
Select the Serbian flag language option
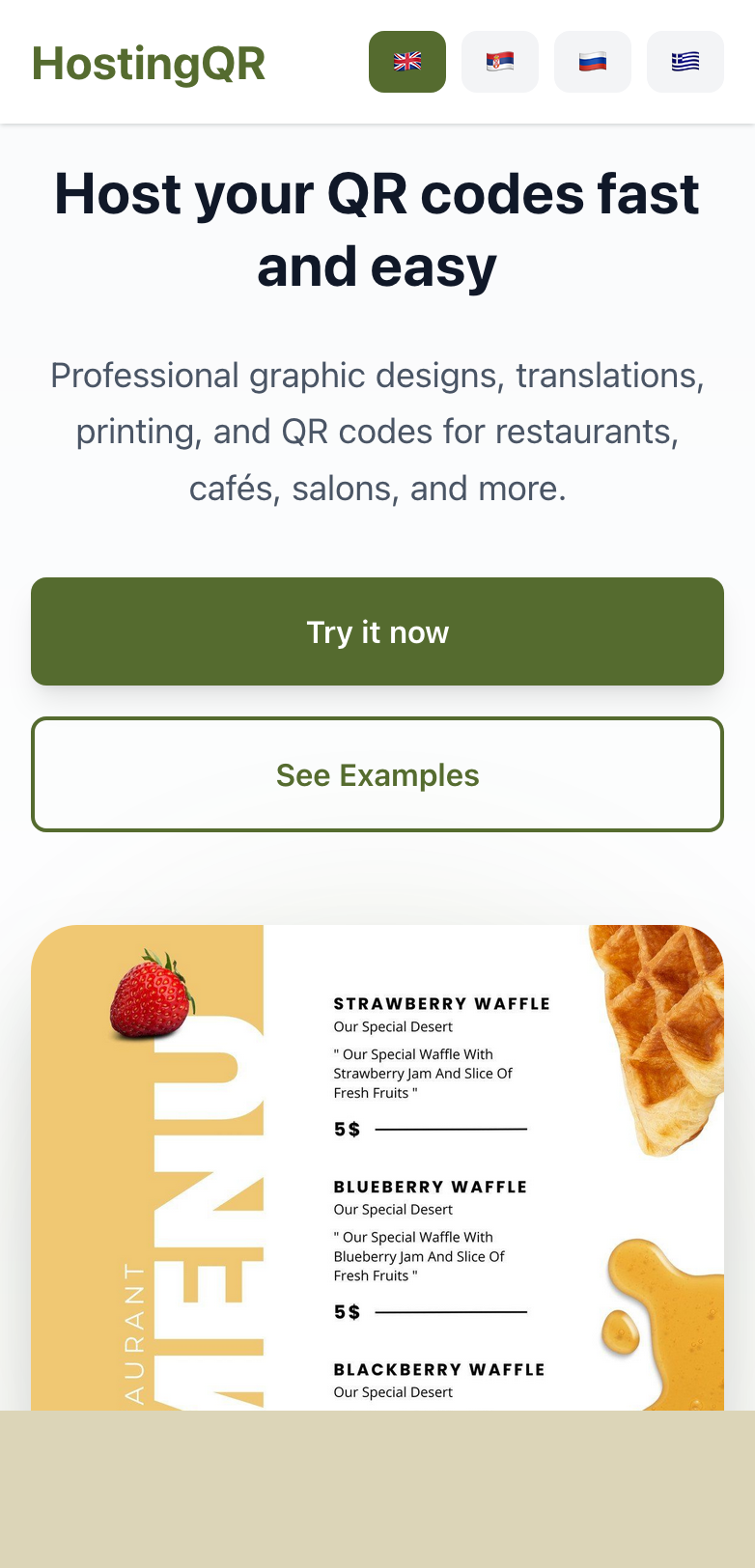[x=500, y=62]
